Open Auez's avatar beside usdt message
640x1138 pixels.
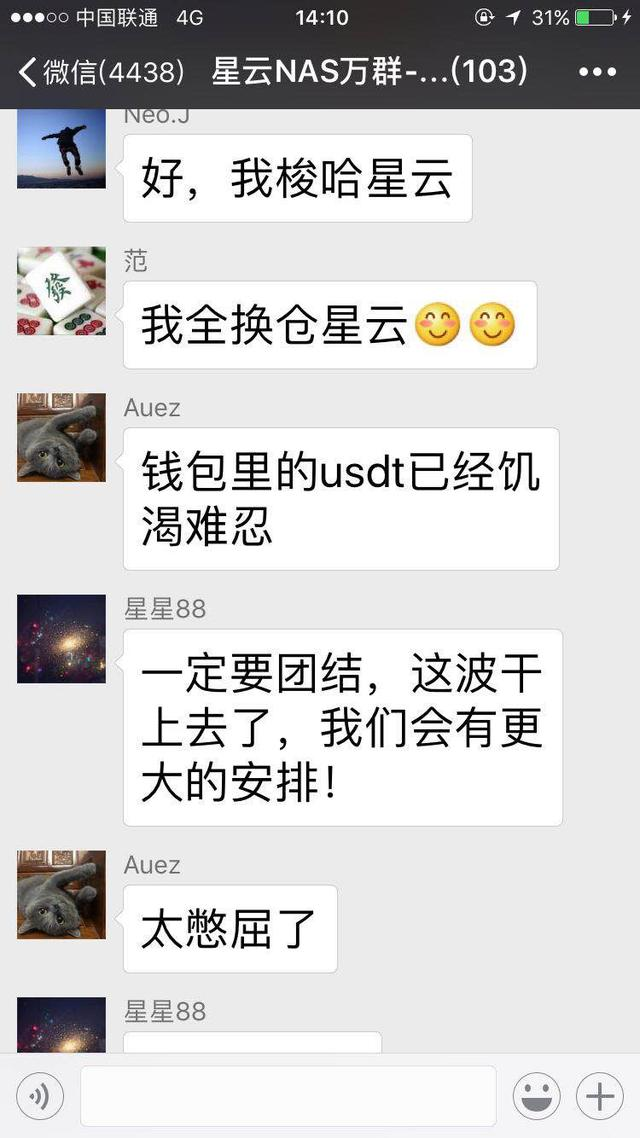(x=61, y=438)
